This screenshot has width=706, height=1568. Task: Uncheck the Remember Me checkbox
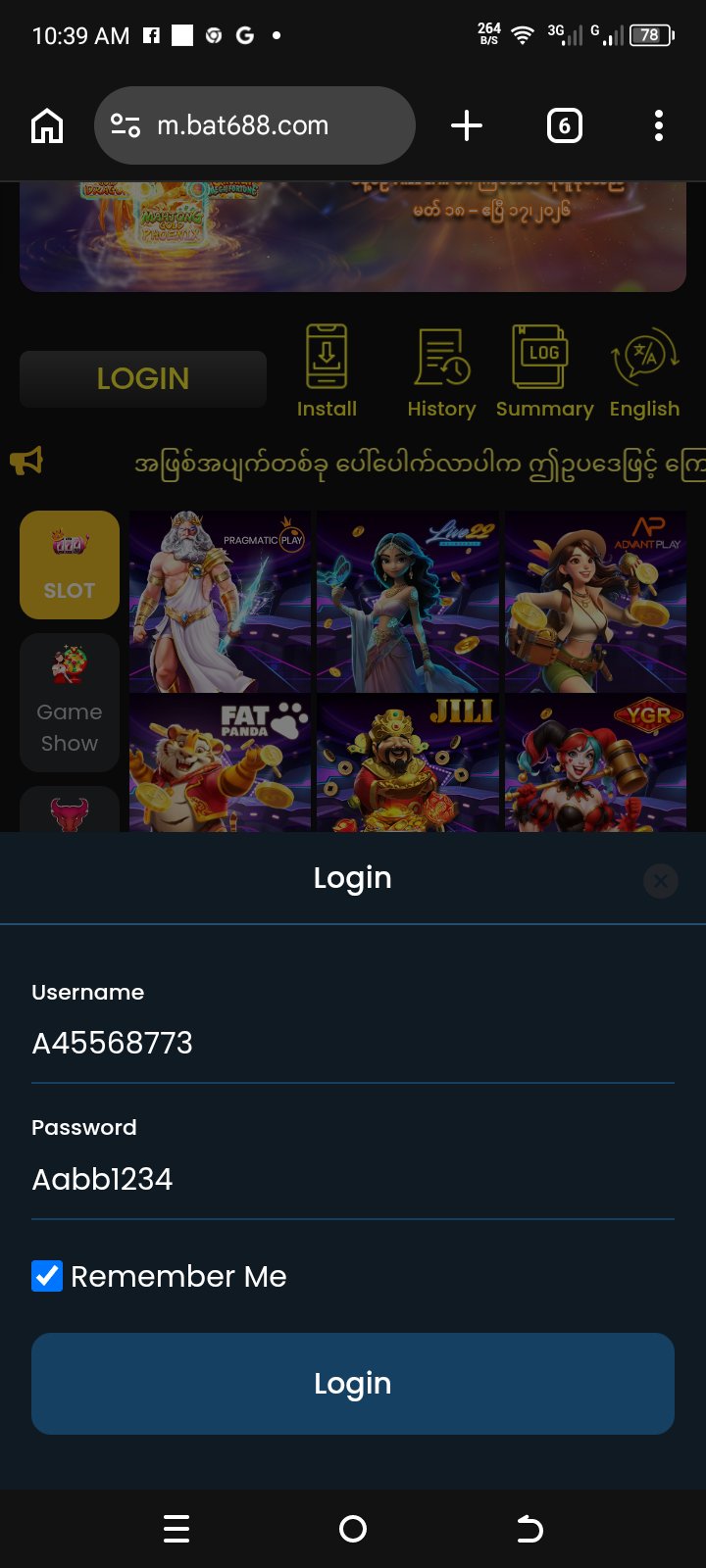click(47, 1276)
